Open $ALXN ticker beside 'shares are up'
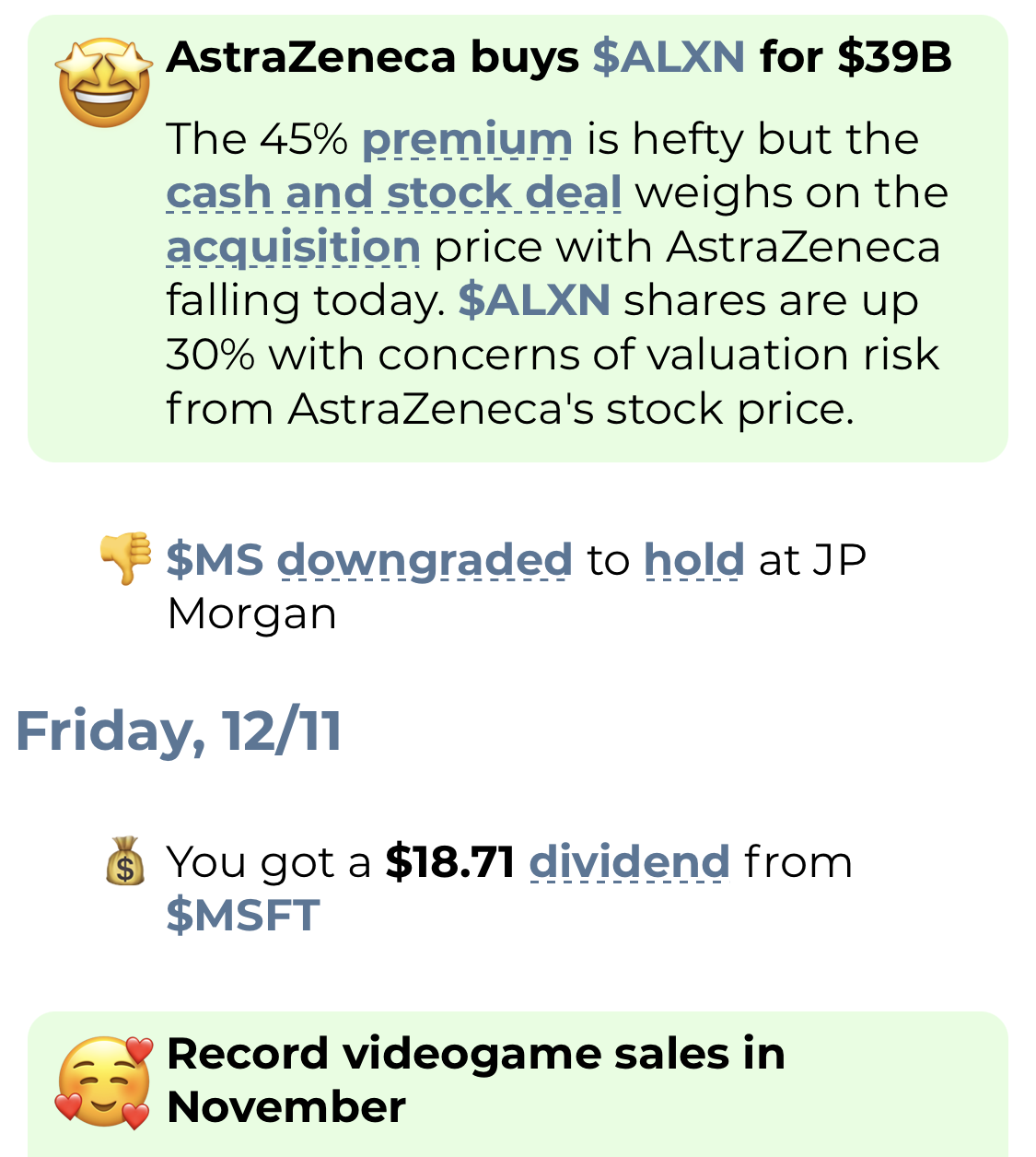 (533, 301)
